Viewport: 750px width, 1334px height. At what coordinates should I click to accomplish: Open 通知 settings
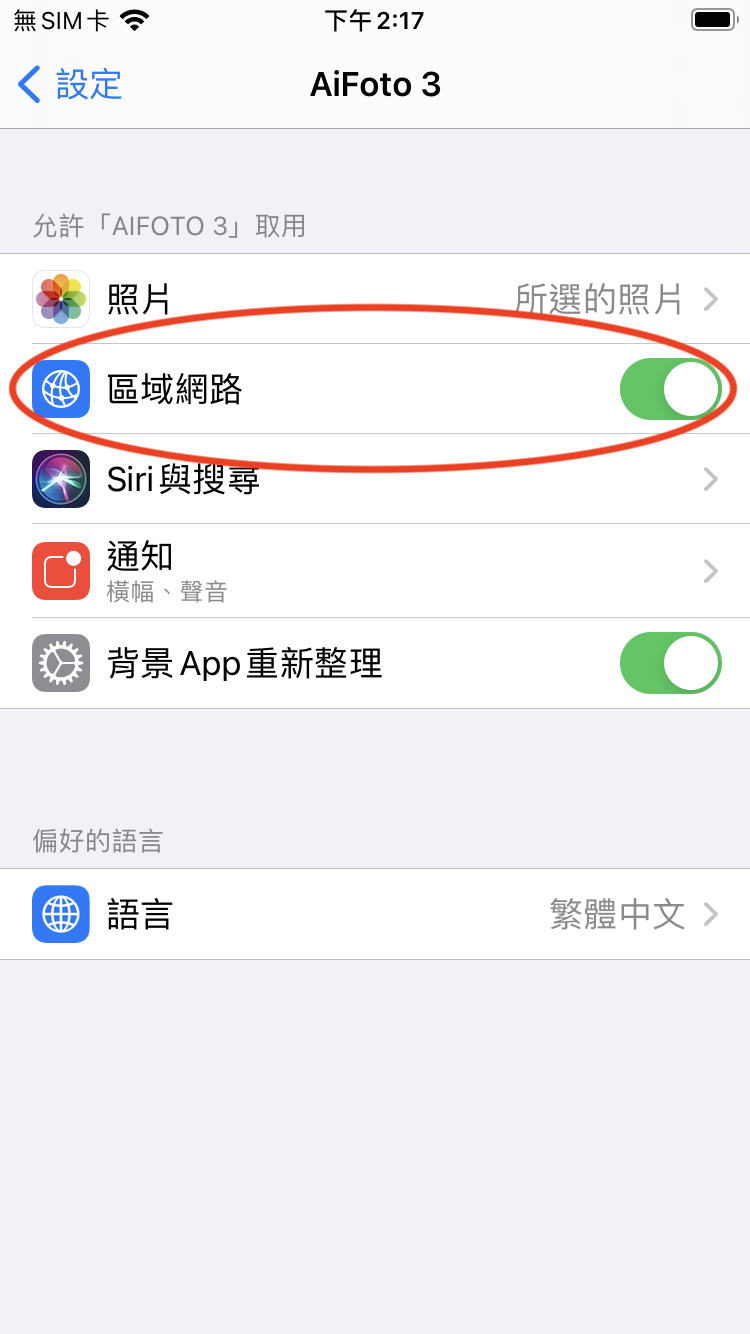(x=375, y=570)
